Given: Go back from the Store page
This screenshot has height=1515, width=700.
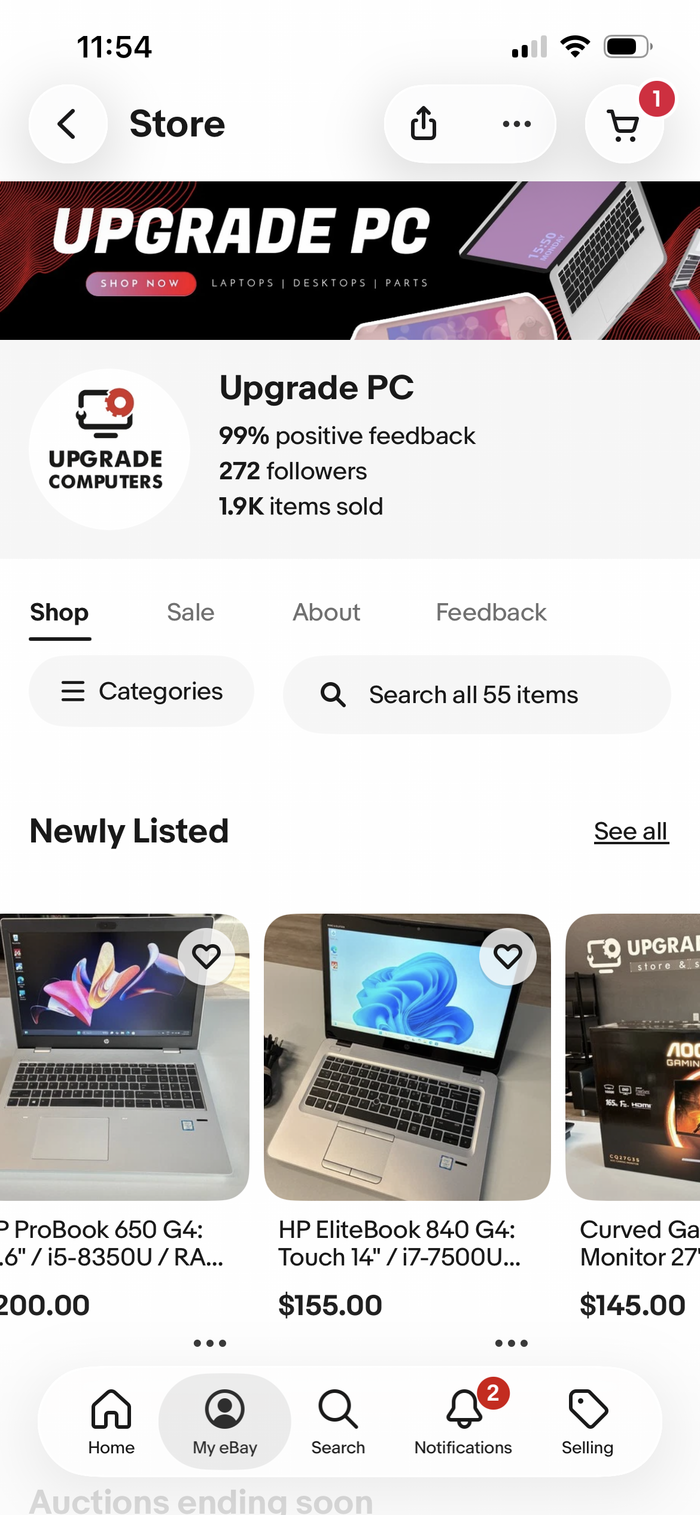Looking at the screenshot, I should pos(67,124).
